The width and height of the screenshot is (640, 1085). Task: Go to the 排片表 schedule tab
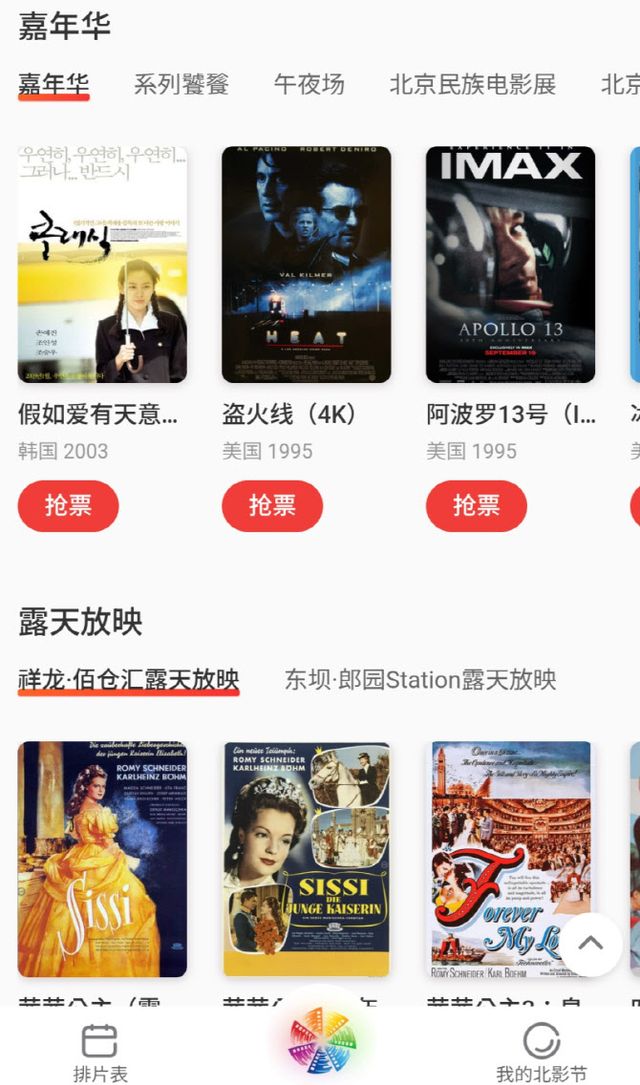100,1053
